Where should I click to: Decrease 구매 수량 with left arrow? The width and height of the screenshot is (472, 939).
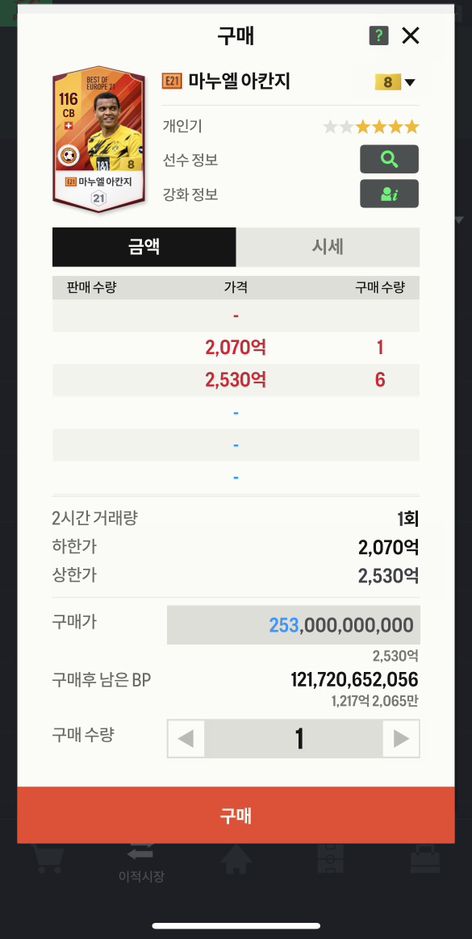click(186, 739)
